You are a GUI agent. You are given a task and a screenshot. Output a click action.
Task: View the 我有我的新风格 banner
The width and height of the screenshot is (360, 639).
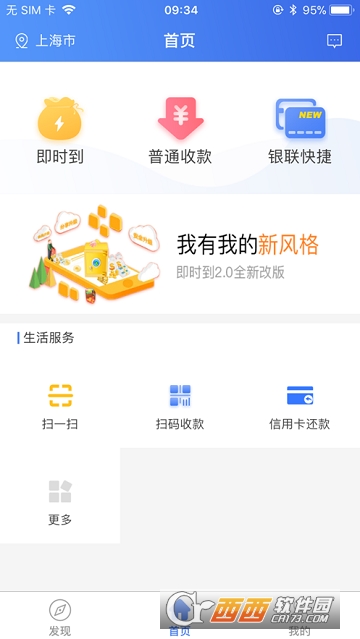pyautogui.click(x=180, y=253)
